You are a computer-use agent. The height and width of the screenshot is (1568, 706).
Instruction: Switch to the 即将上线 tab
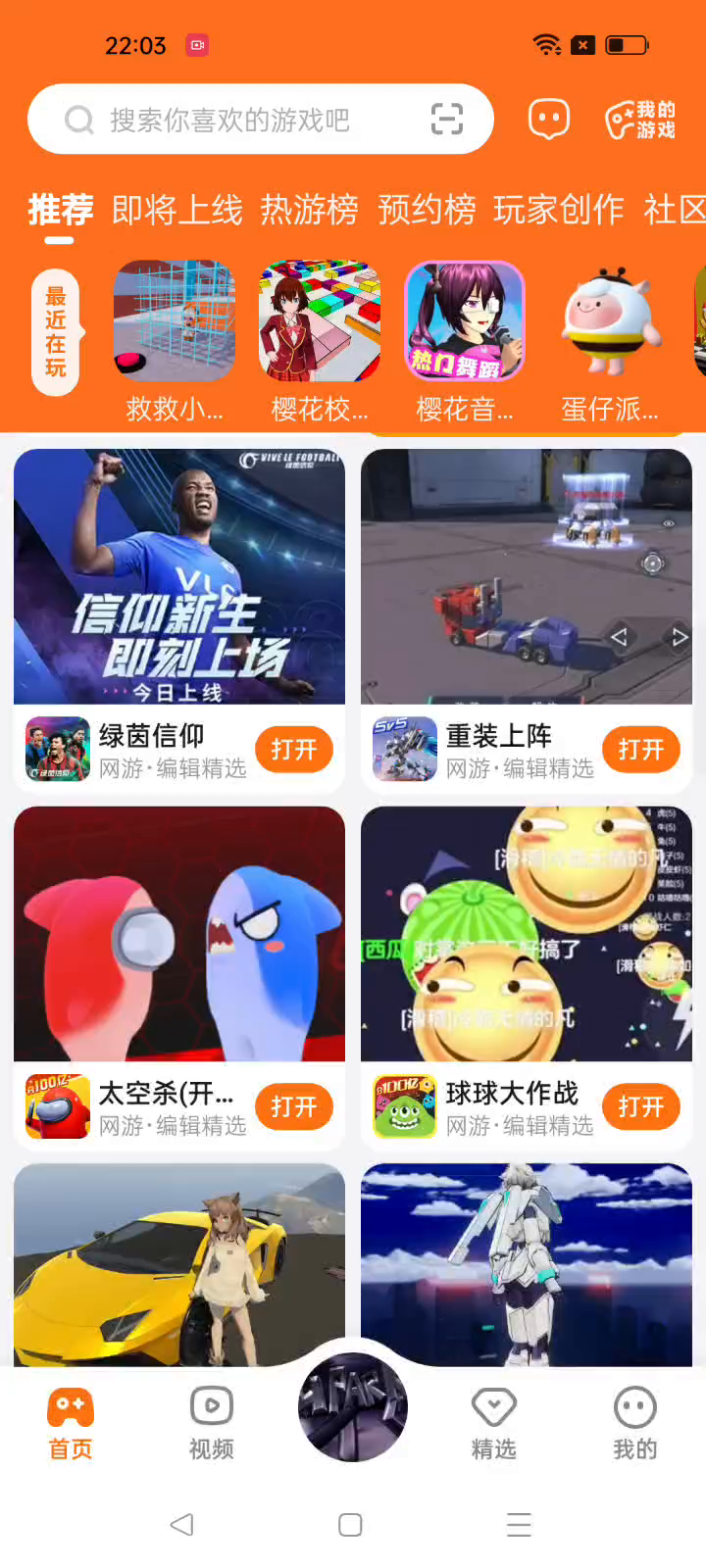pos(177,209)
